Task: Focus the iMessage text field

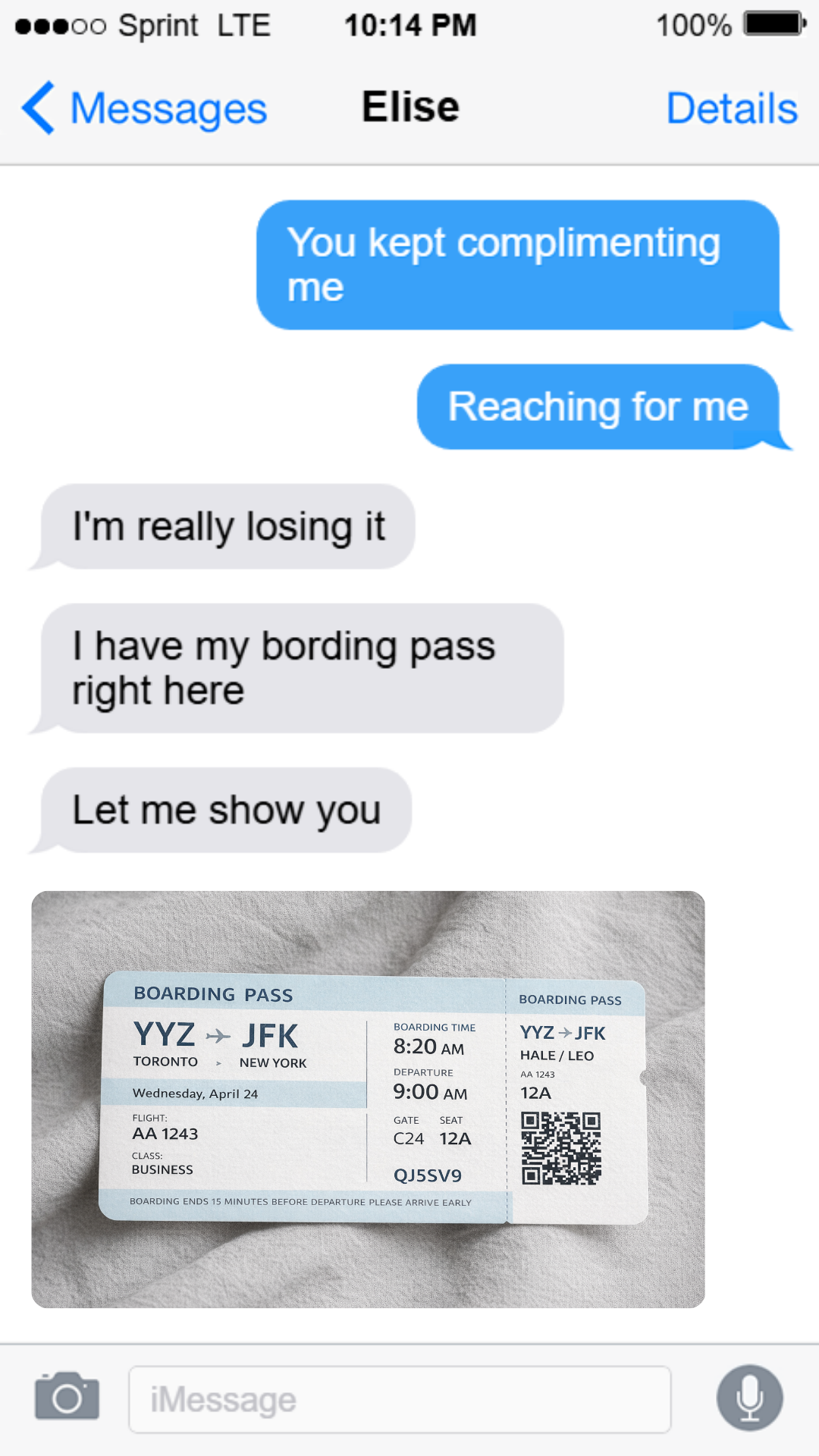Action: pos(400,1399)
